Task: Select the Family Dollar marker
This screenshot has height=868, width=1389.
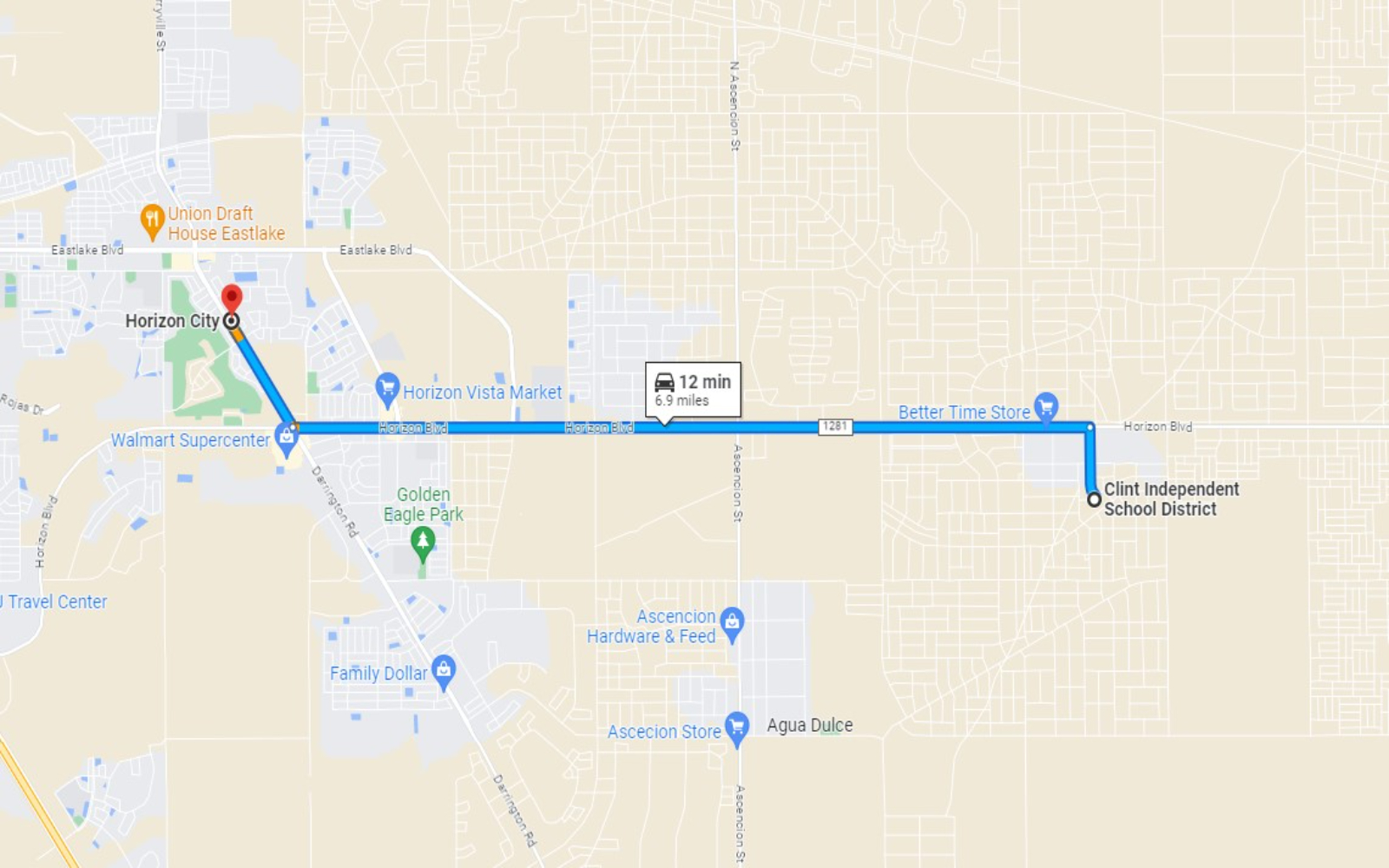Action: (444, 670)
